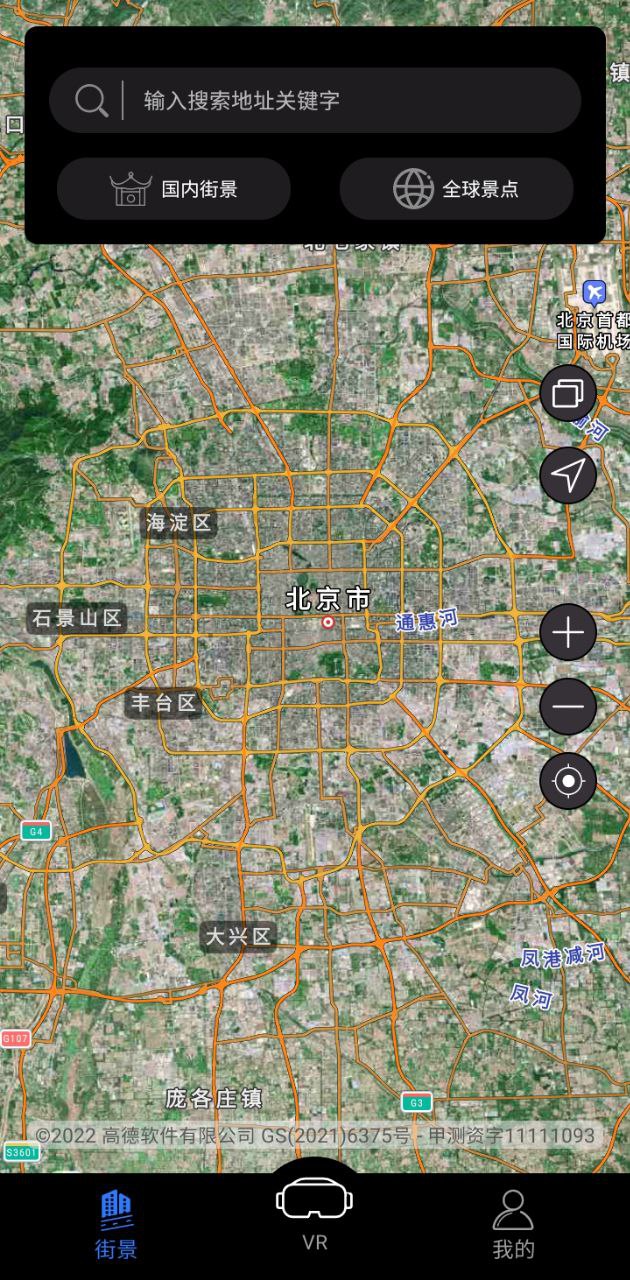Zoom in with the plus button
The width and height of the screenshot is (630, 1280).
coord(568,633)
